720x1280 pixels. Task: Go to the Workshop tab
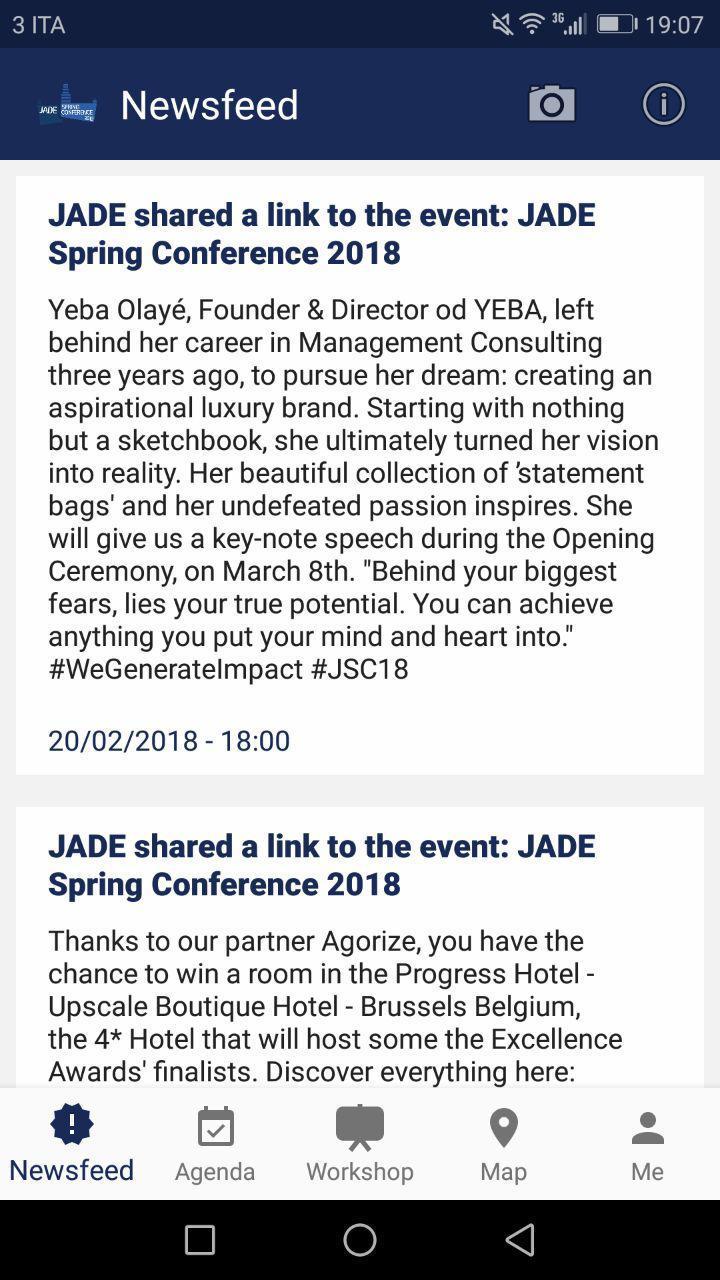click(x=360, y=1144)
